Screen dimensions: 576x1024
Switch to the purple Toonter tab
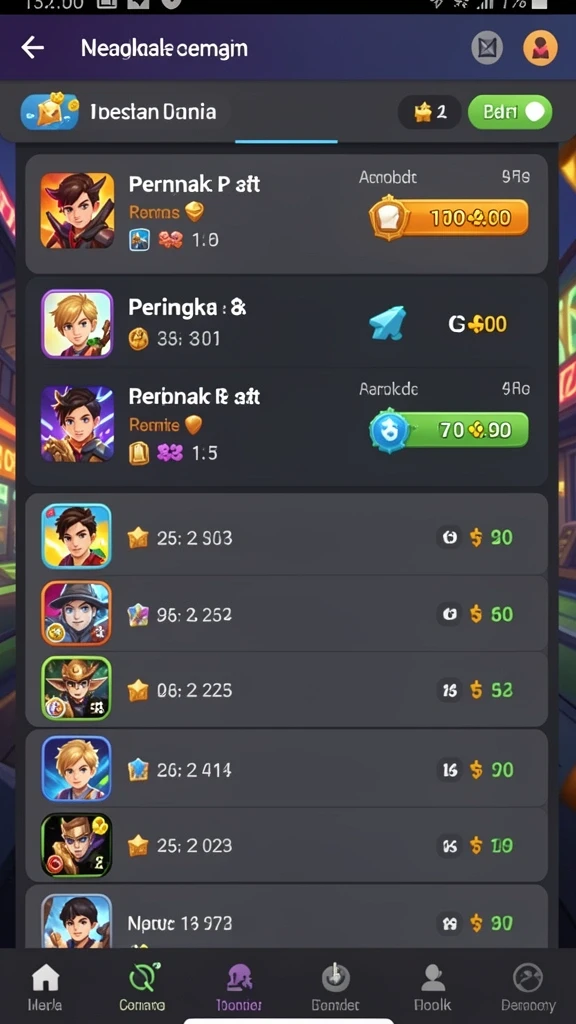pyautogui.click(x=239, y=986)
